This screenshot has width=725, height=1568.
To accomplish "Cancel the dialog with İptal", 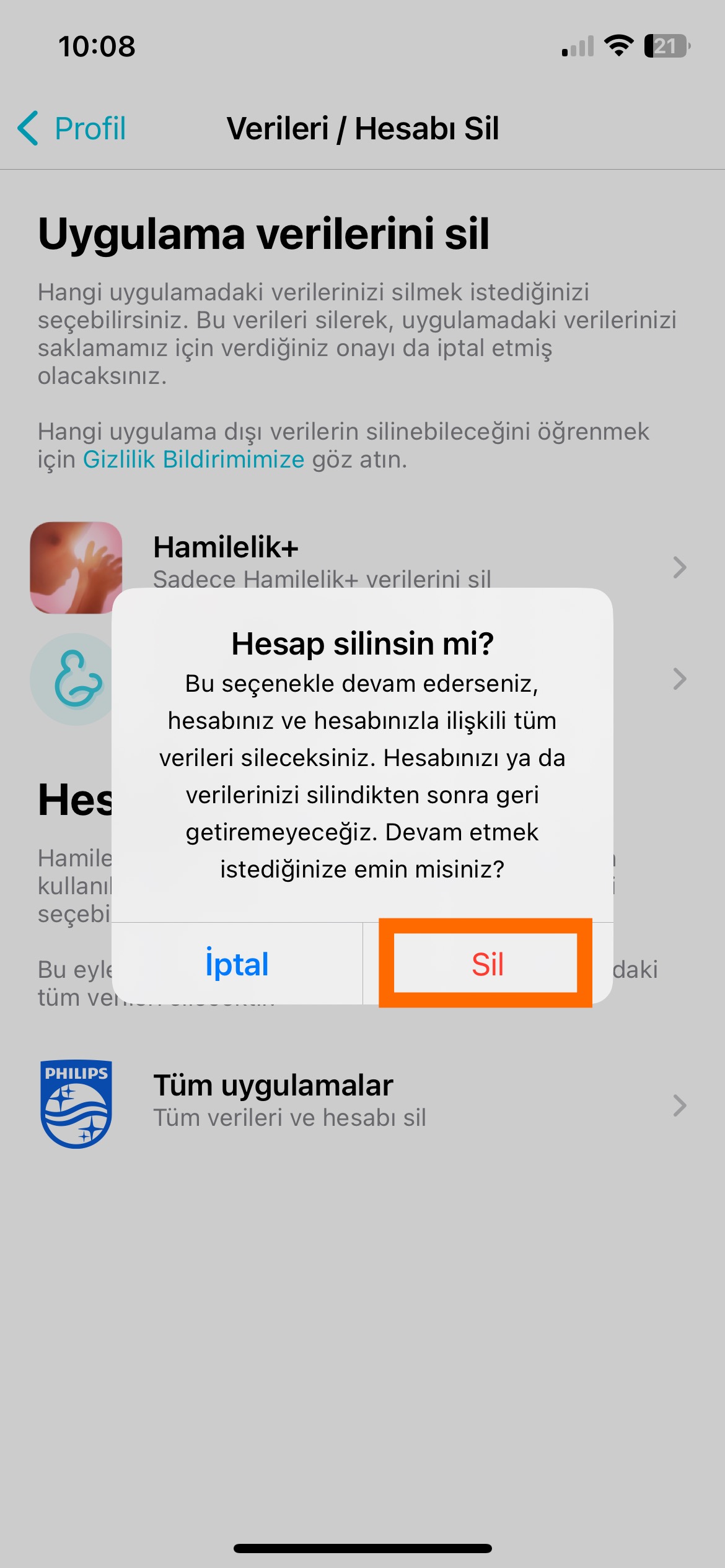I will pos(237,964).
